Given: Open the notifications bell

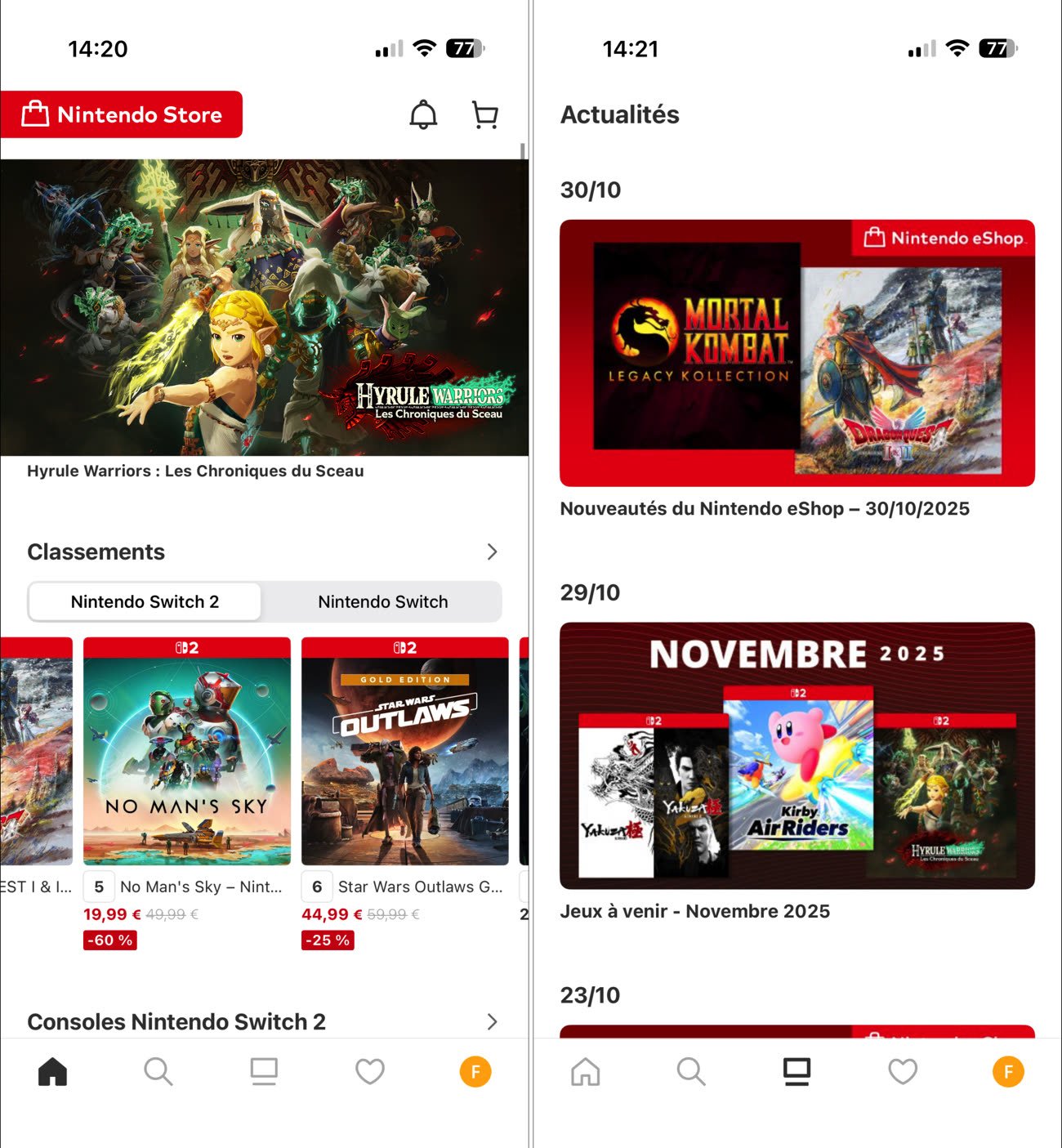Looking at the screenshot, I should tap(423, 115).
